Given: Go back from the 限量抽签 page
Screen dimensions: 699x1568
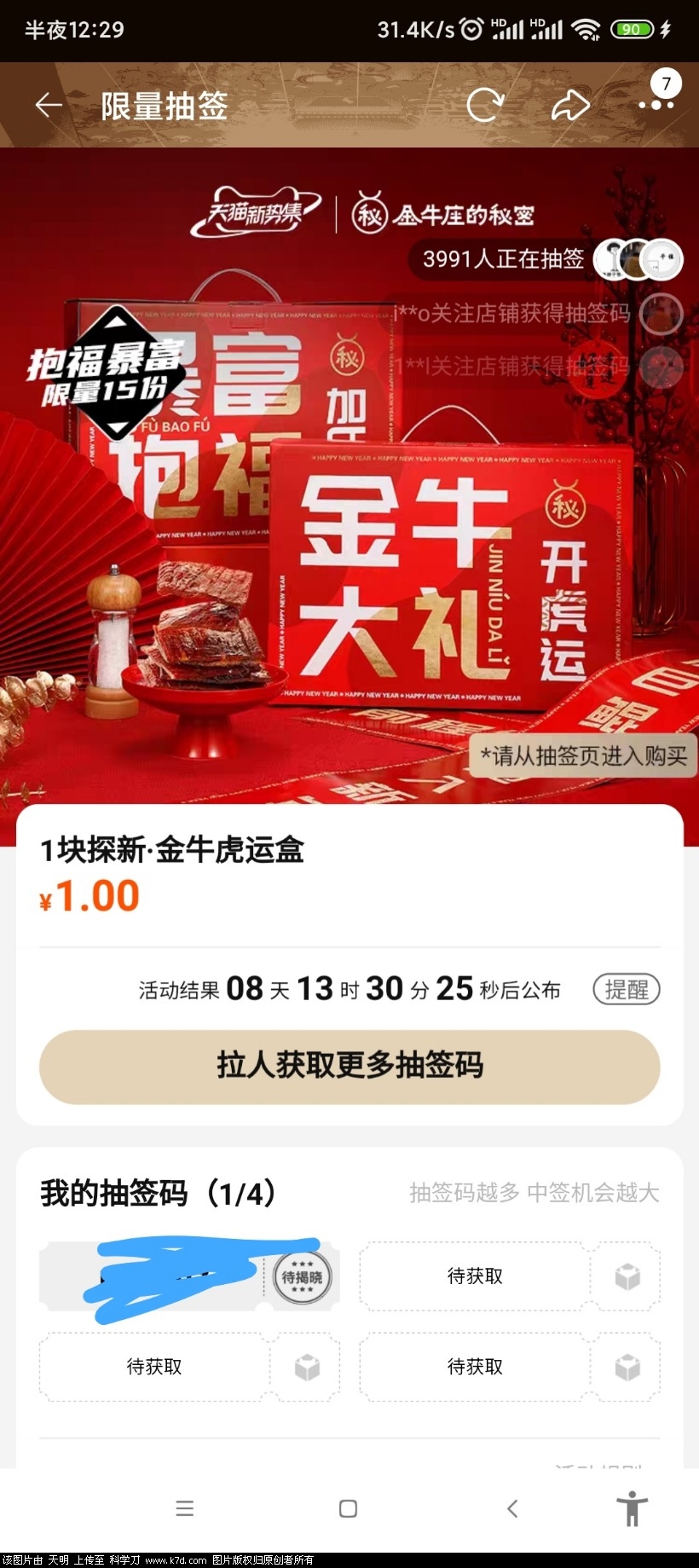Looking at the screenshot, I should [49, 106].
